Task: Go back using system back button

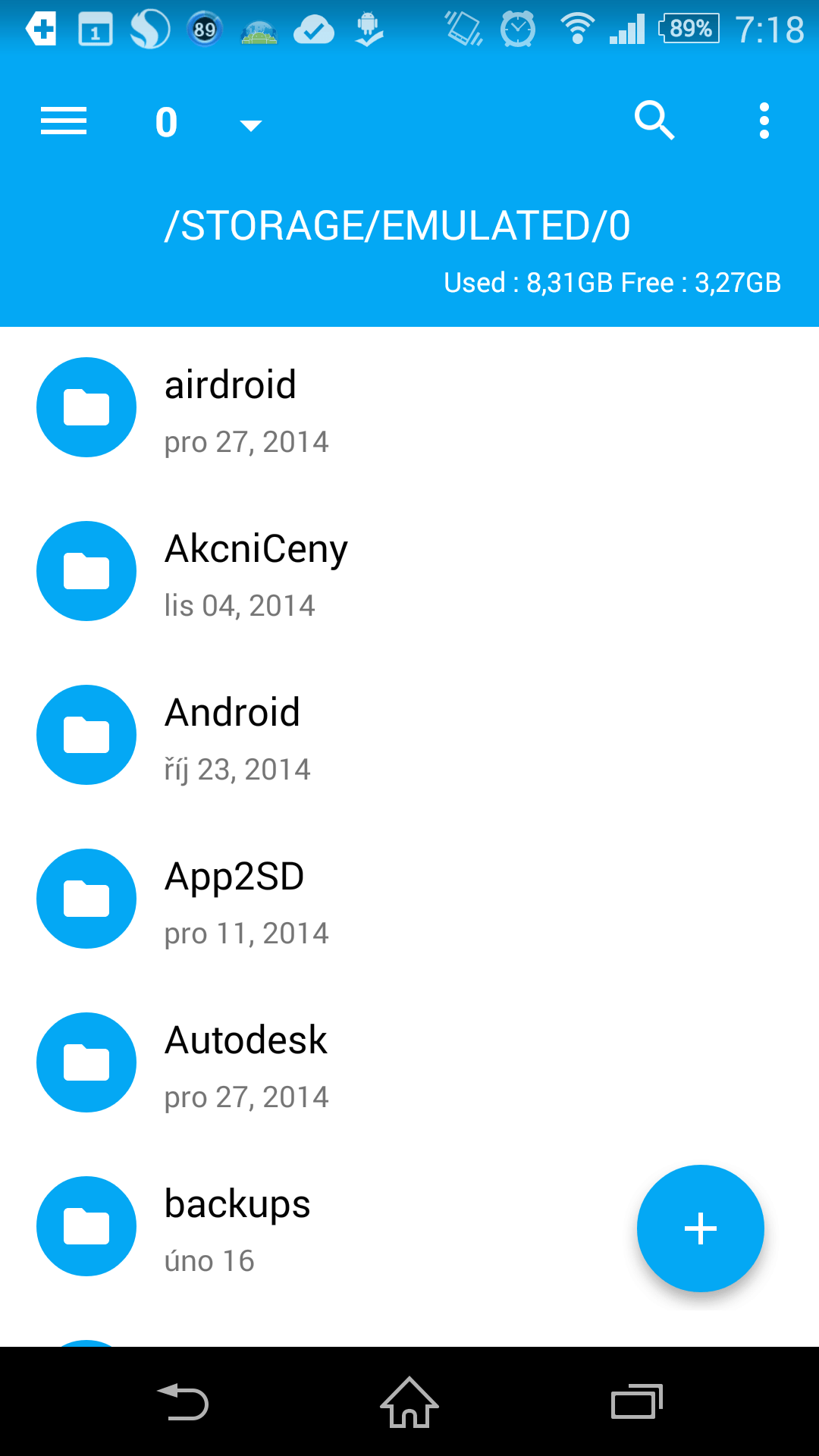Action: tap(182, 1402)
